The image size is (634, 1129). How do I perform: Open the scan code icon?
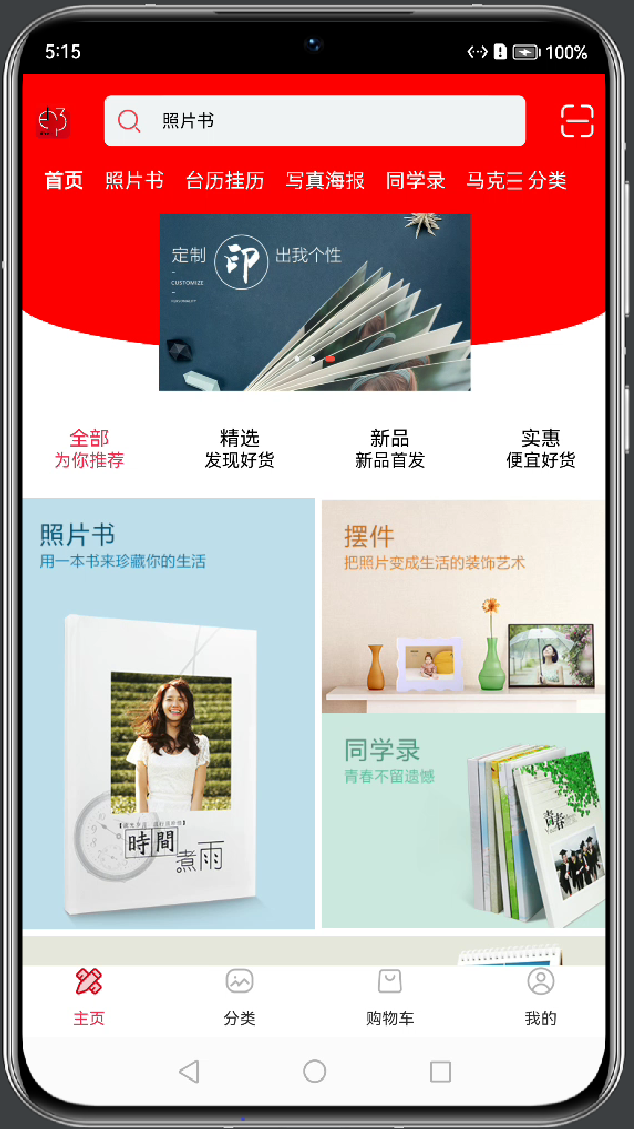coord(577,121)
